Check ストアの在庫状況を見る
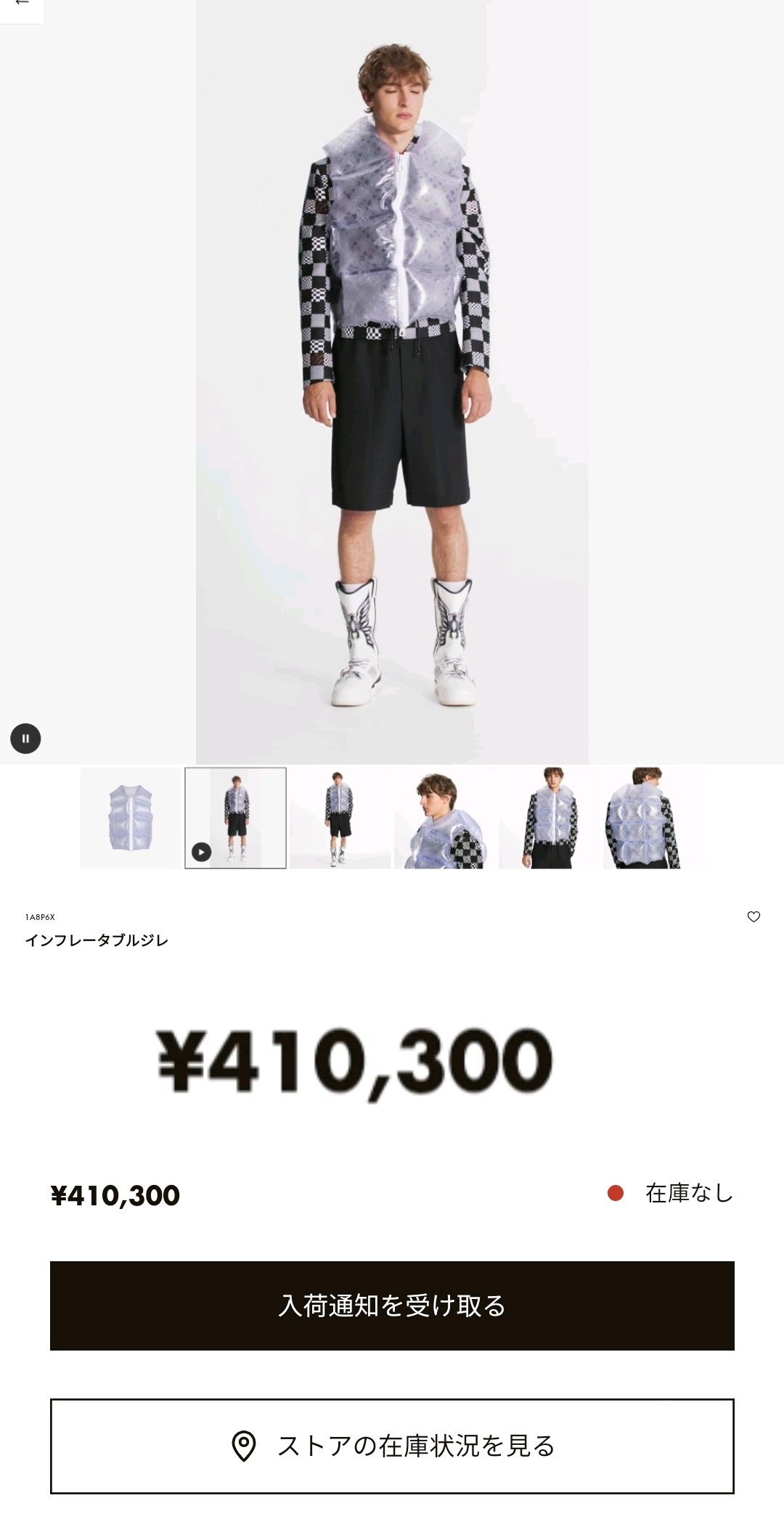Viewport: 784px width, 1527px height. pyautogui.click(x=392, y=1446)
